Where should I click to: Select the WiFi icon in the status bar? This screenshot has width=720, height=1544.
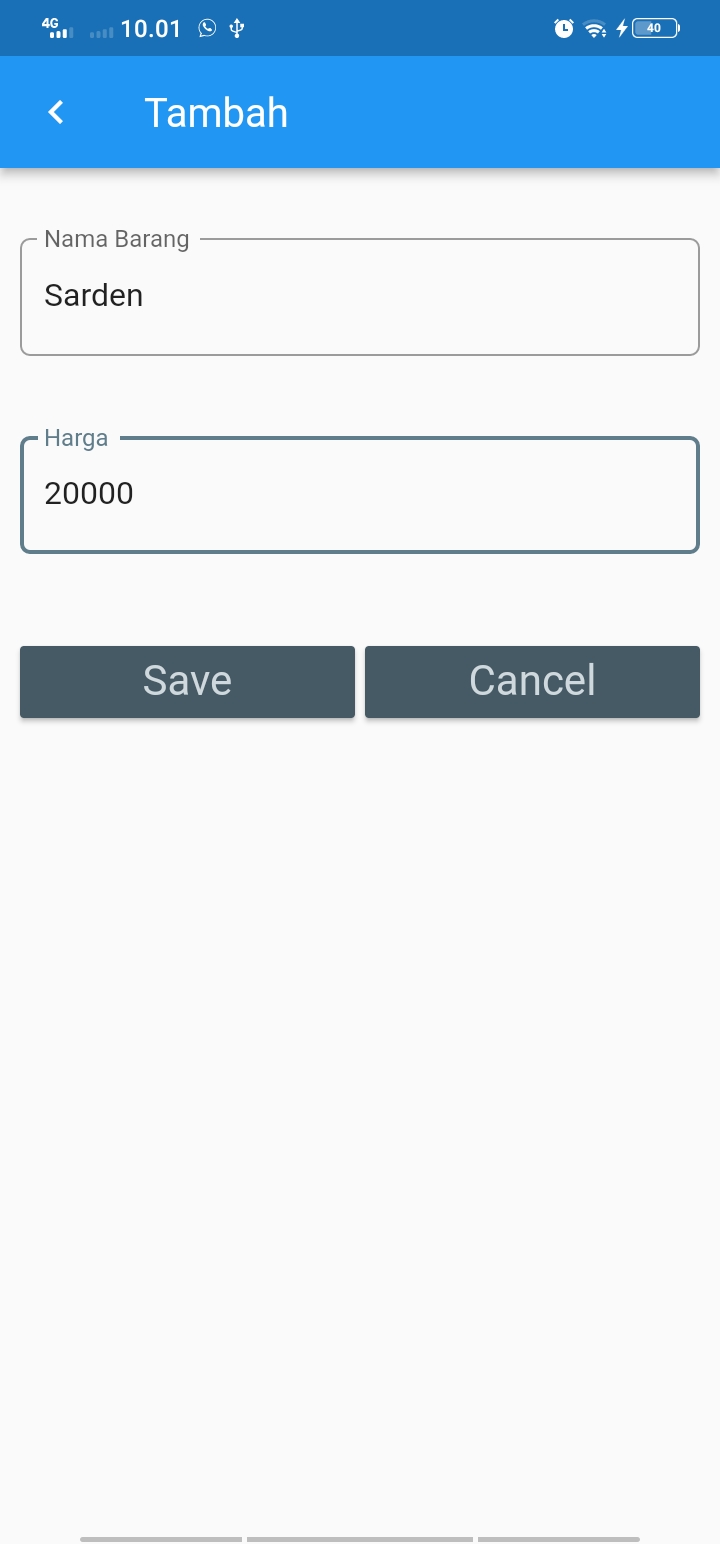tap(595, 28)
